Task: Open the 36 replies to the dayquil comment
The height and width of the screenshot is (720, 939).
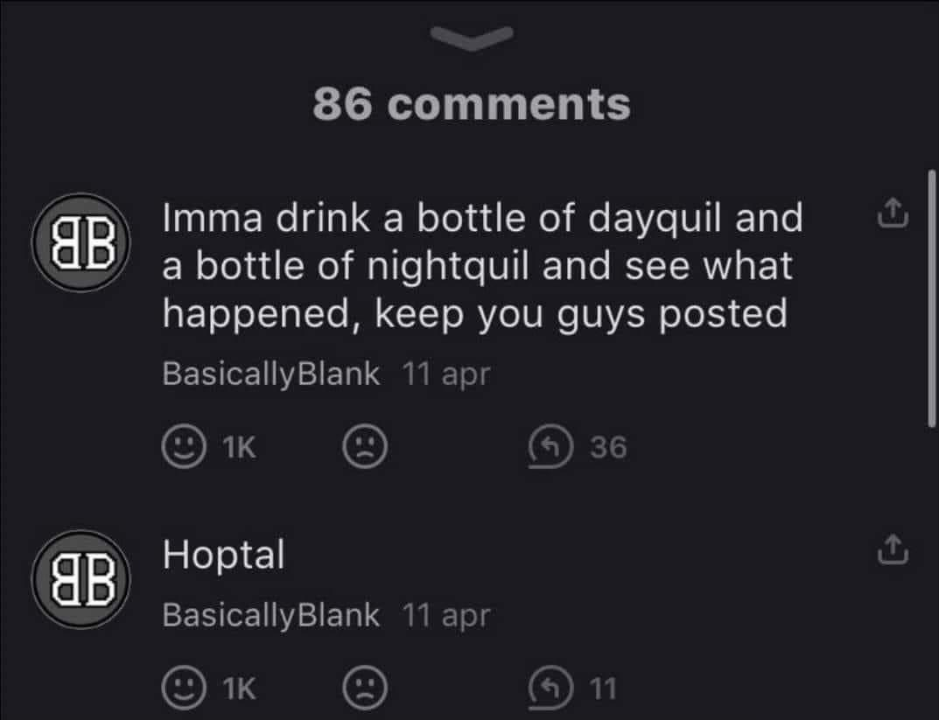Action: click(548, 447)
